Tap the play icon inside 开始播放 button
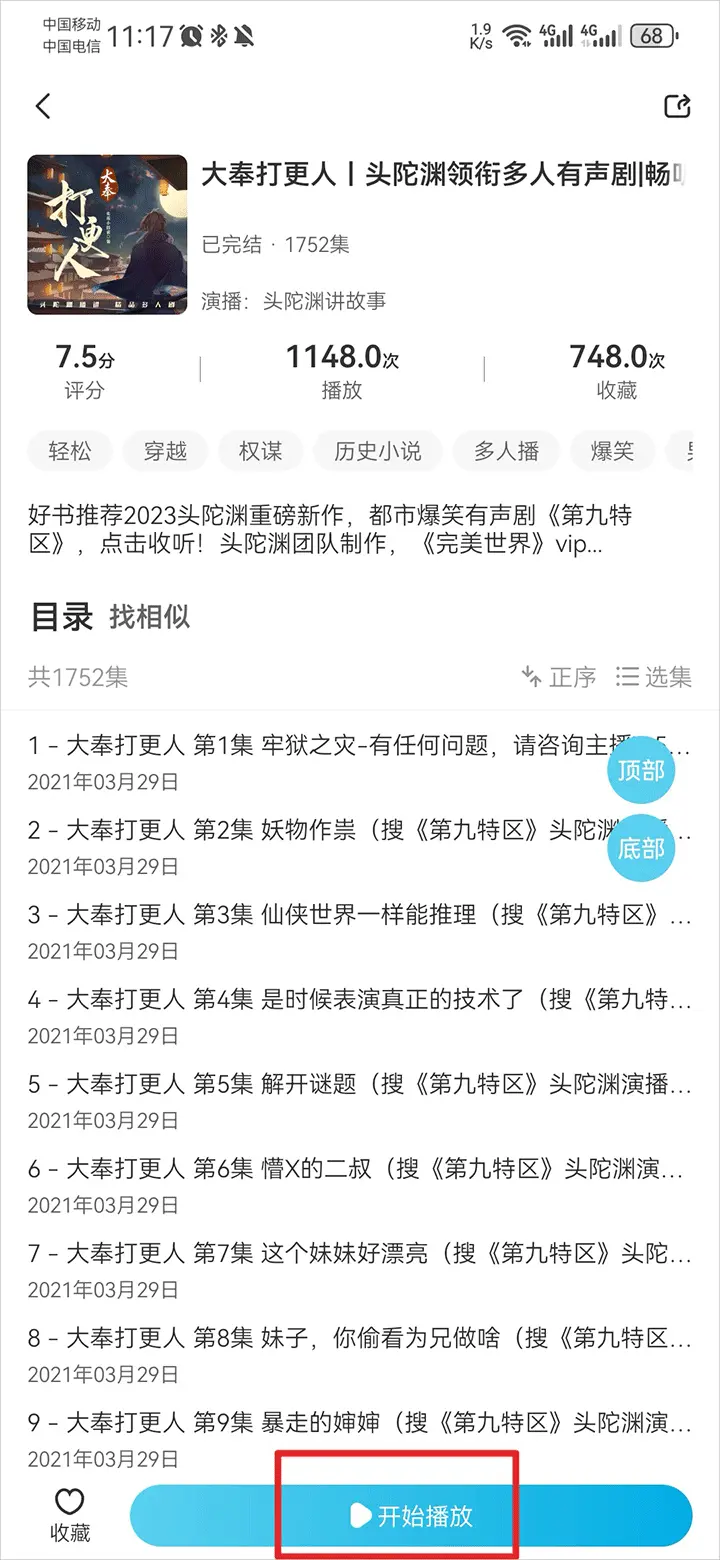 359,1515
